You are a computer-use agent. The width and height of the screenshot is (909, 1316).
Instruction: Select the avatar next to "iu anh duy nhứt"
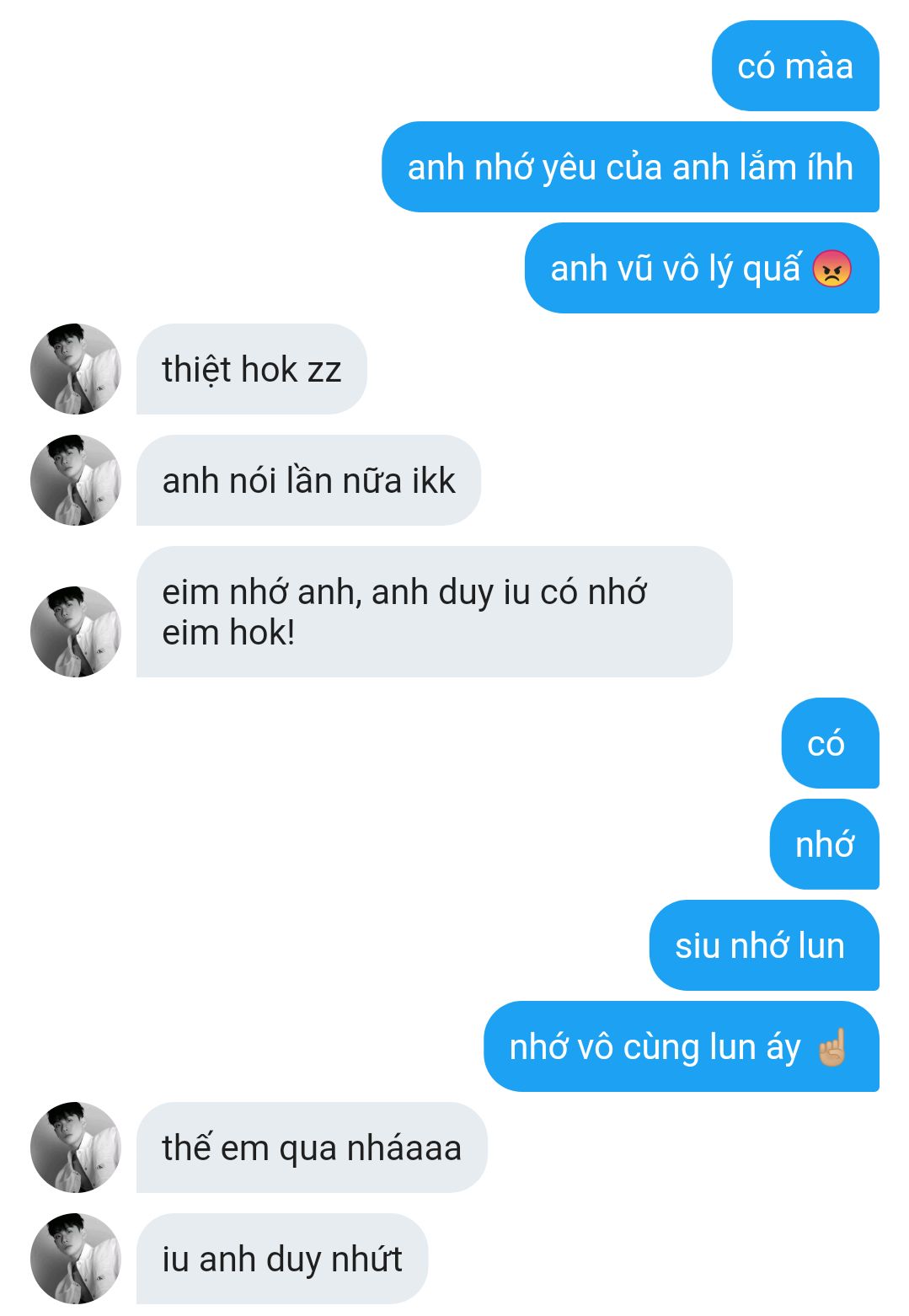click(x=76, y=1259)
